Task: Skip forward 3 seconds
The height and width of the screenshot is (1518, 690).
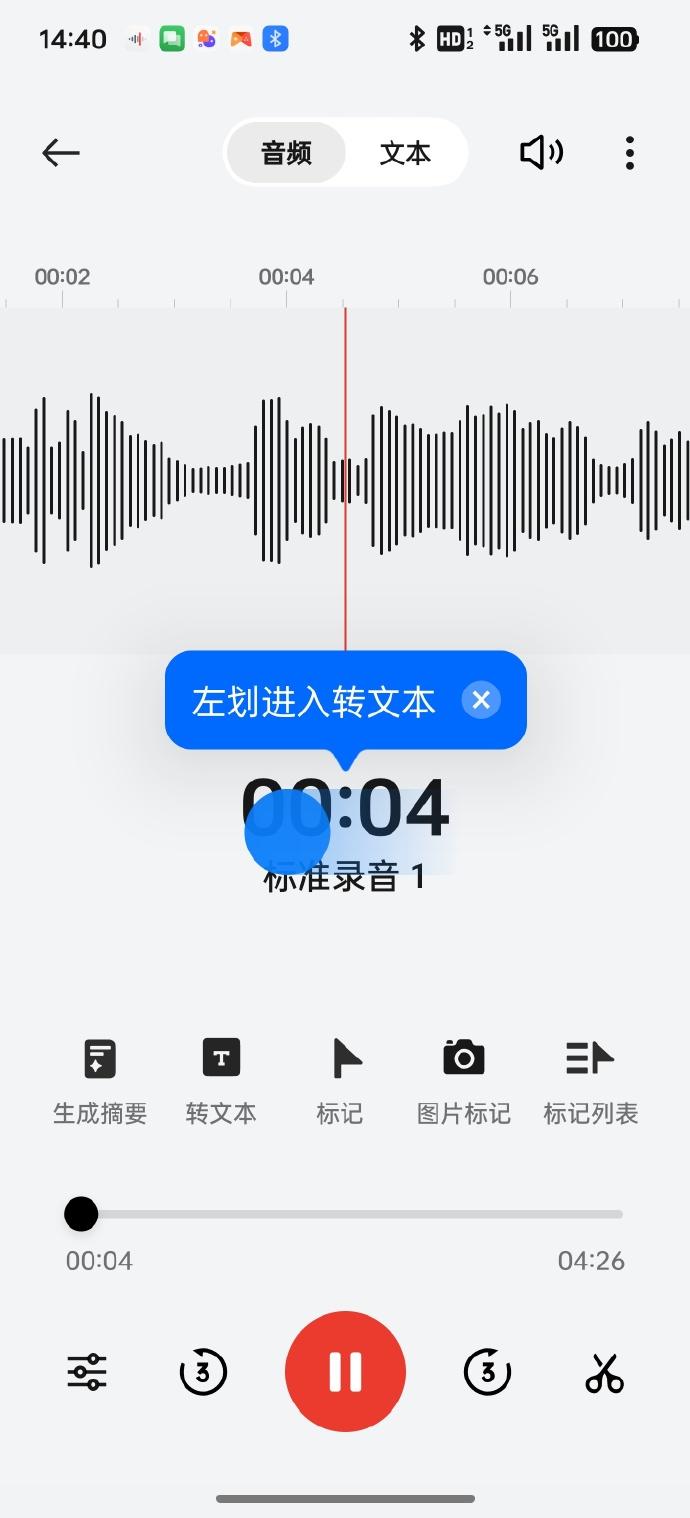Action: pos(487,1372)
